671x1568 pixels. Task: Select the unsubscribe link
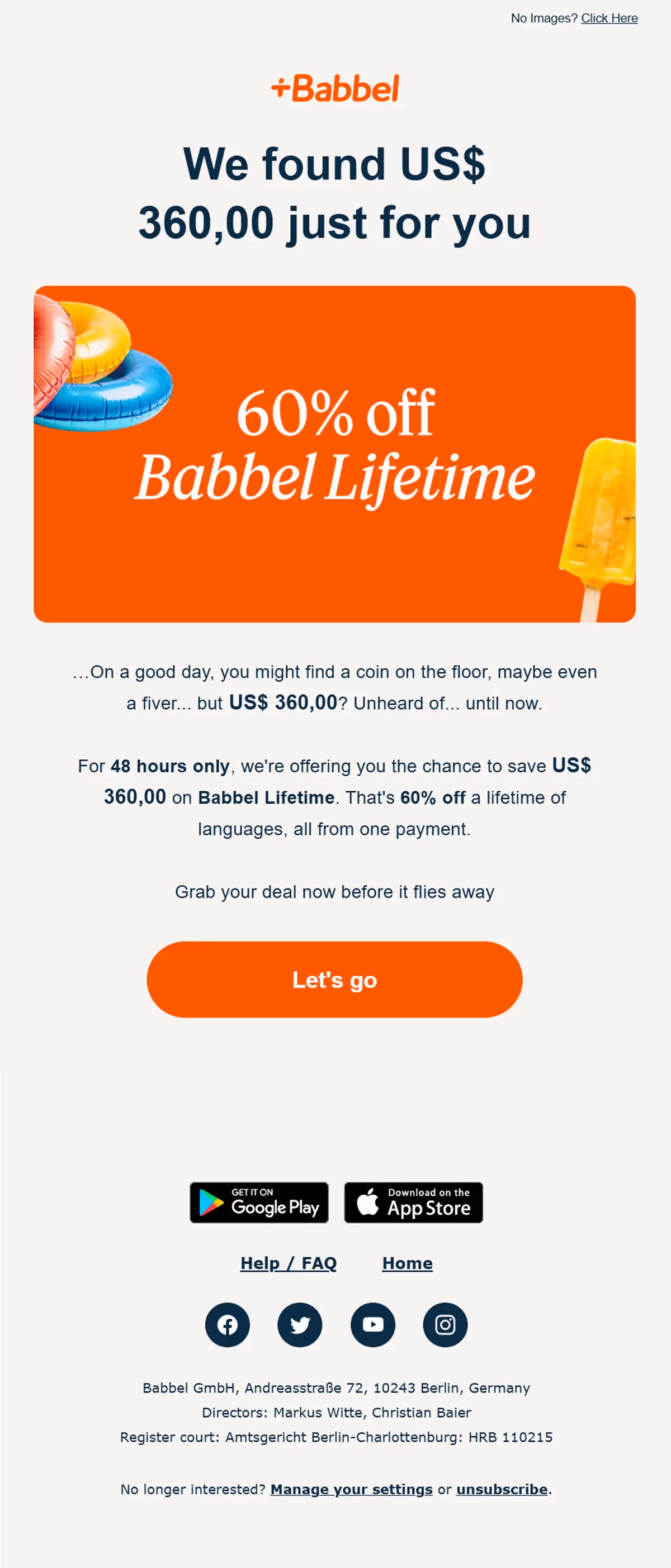click(502, 1489)
